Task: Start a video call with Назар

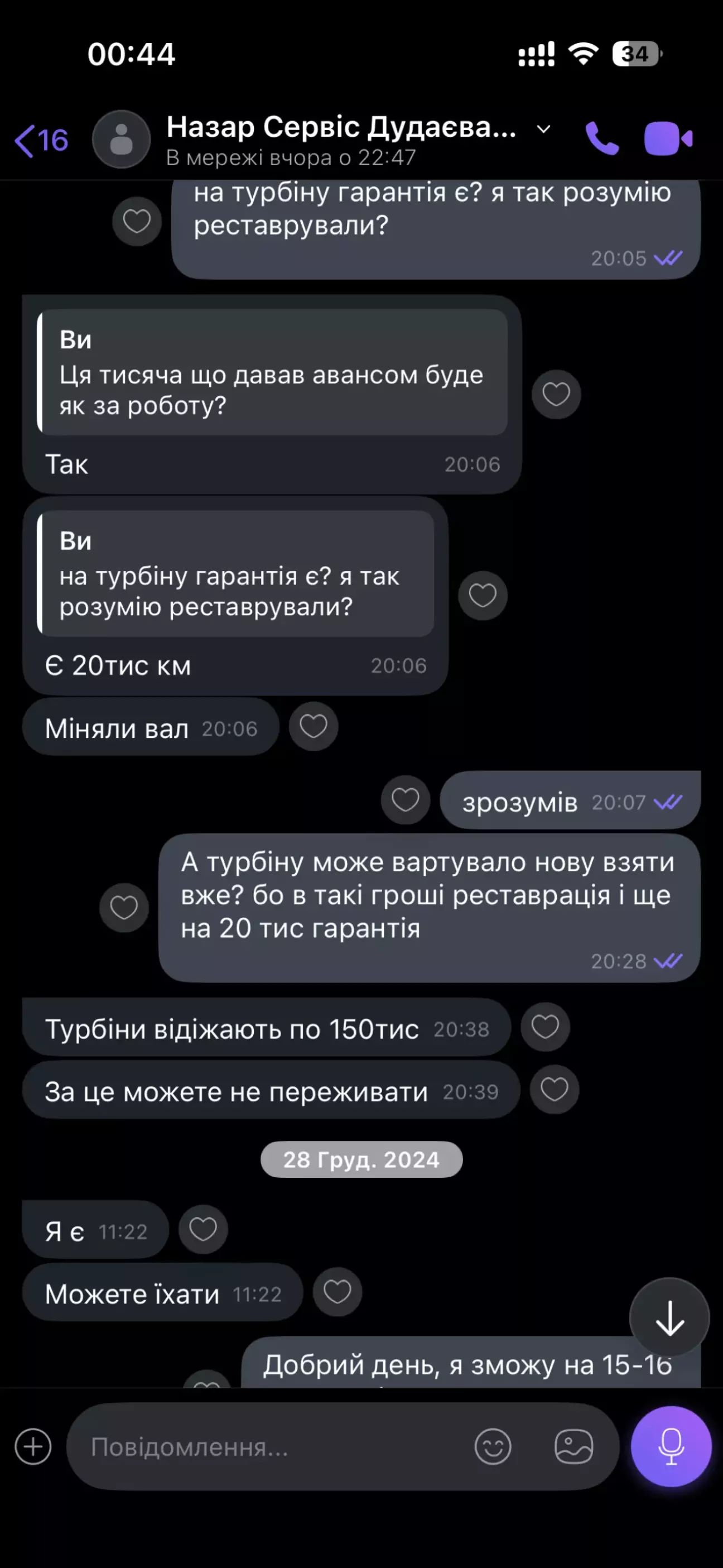Action: tap(668, 139)
